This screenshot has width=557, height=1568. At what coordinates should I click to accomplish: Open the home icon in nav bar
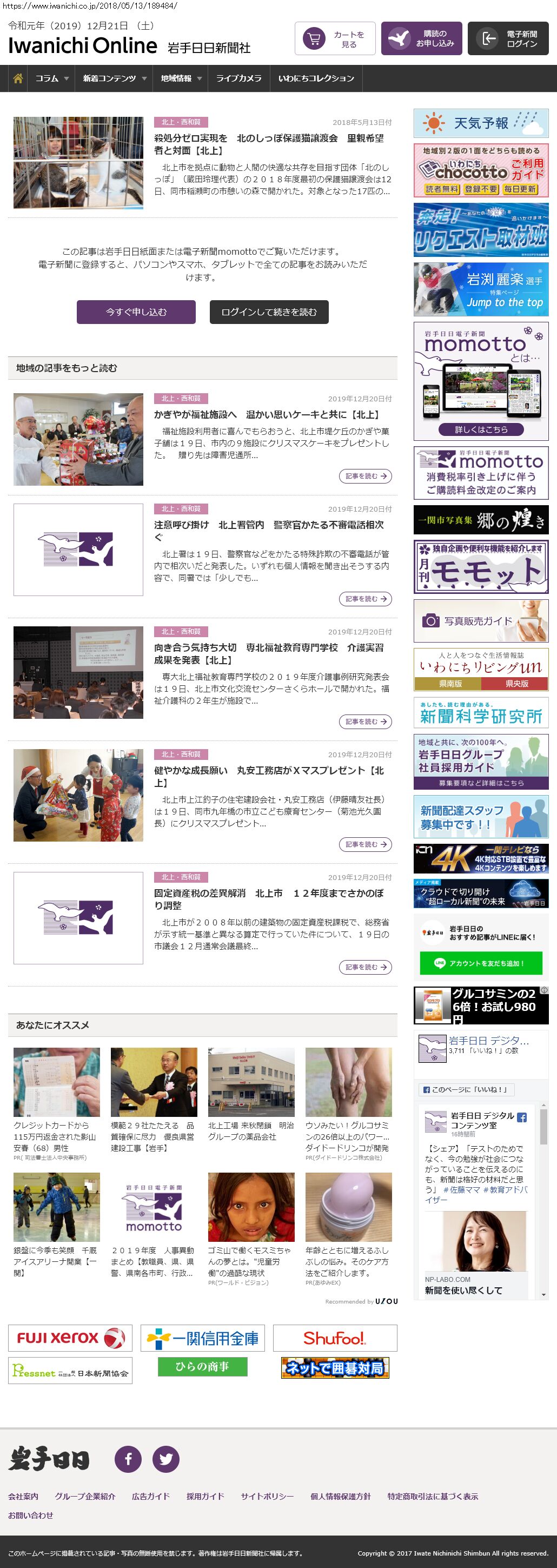coord(18,78)
